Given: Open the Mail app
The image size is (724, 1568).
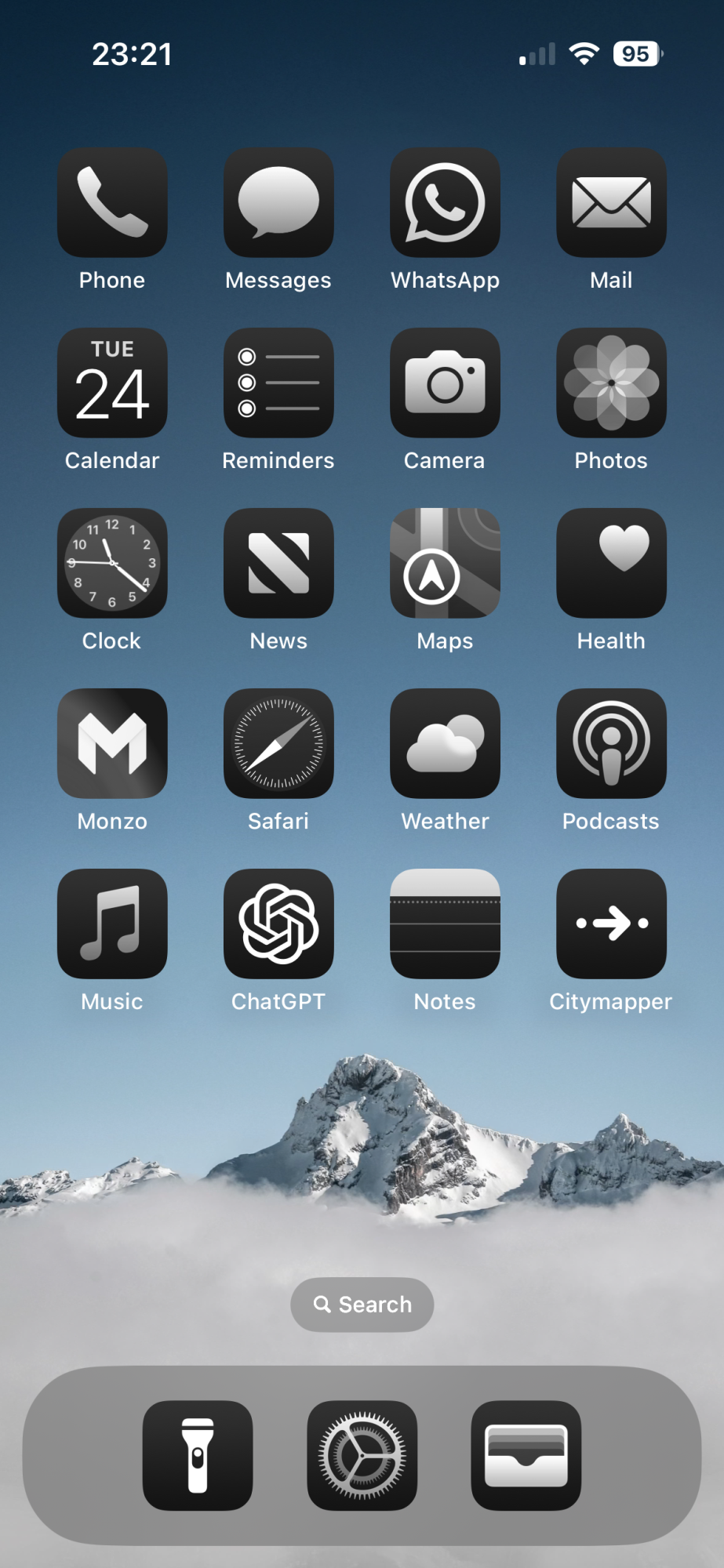Looking at the screenshot, I should coord(611,202).
